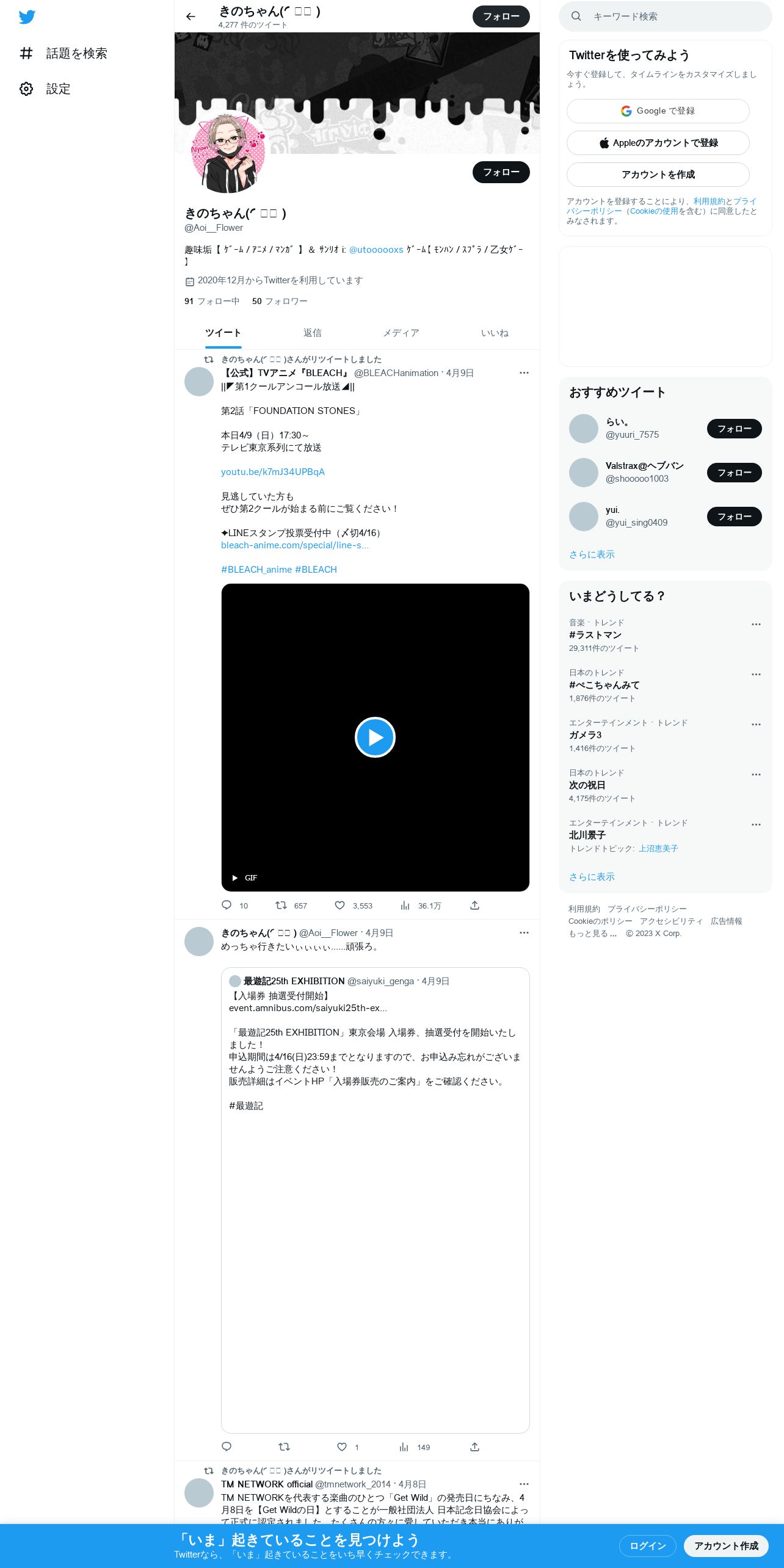Viewport: 784px width, 1568px height.
Task: Share the BLEACH anime tweet
Action: click(x=474, y=906)
